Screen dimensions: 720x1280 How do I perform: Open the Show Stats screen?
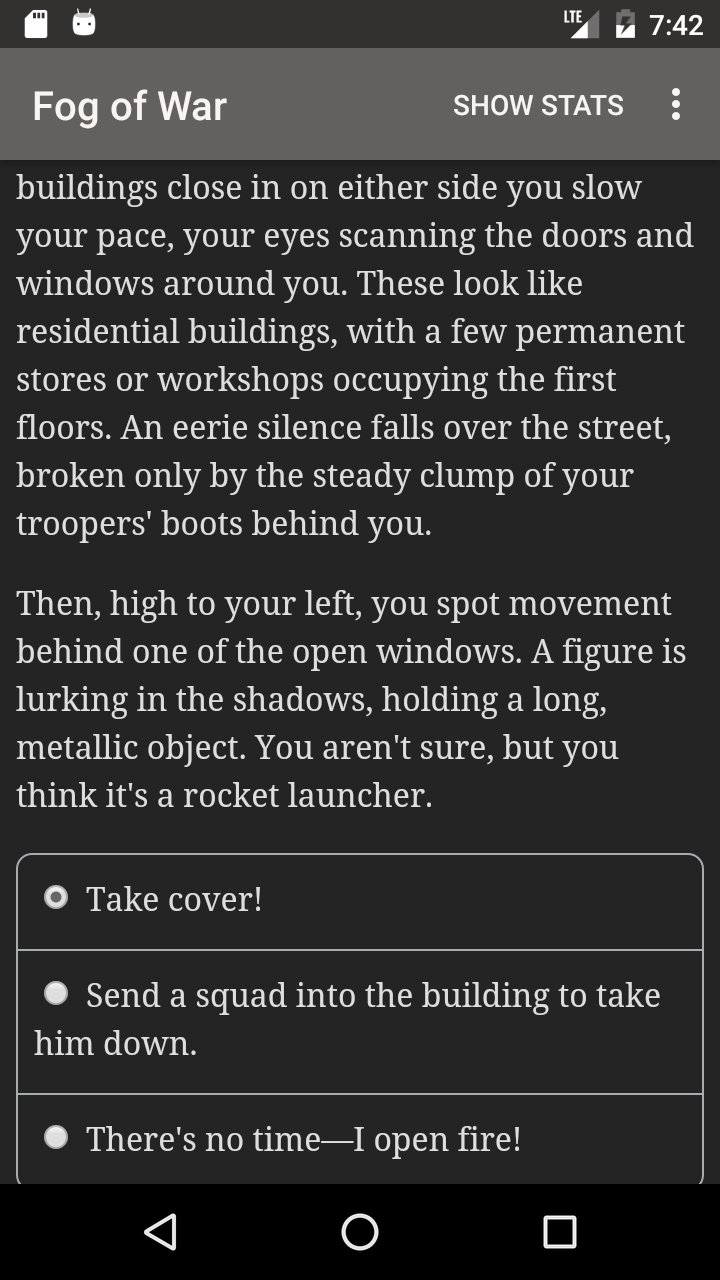click(x=538, y=105)
